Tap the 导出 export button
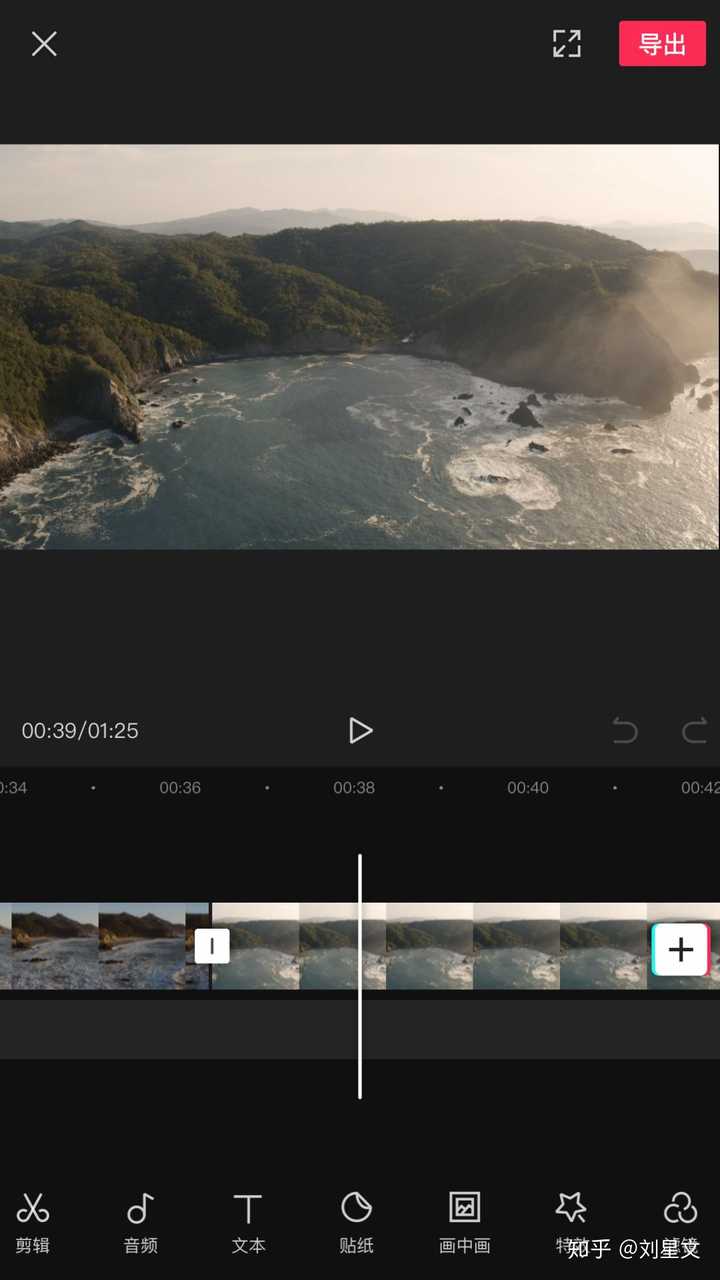The height and width of the screenshot is (1280, 720). [662, 44]
